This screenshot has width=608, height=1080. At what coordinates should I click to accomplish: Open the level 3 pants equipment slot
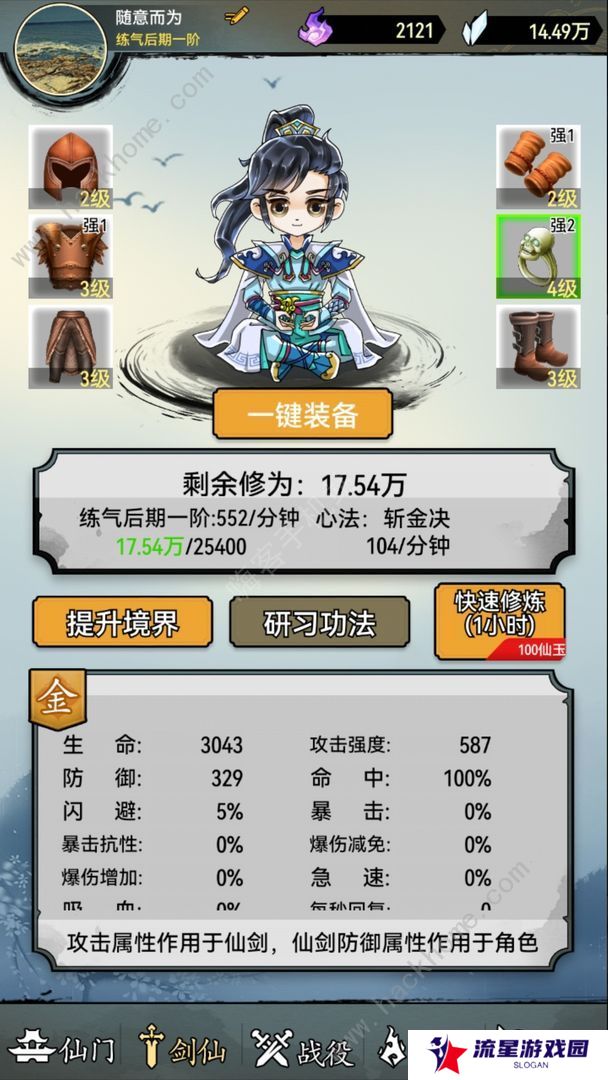tap(70, 347)
